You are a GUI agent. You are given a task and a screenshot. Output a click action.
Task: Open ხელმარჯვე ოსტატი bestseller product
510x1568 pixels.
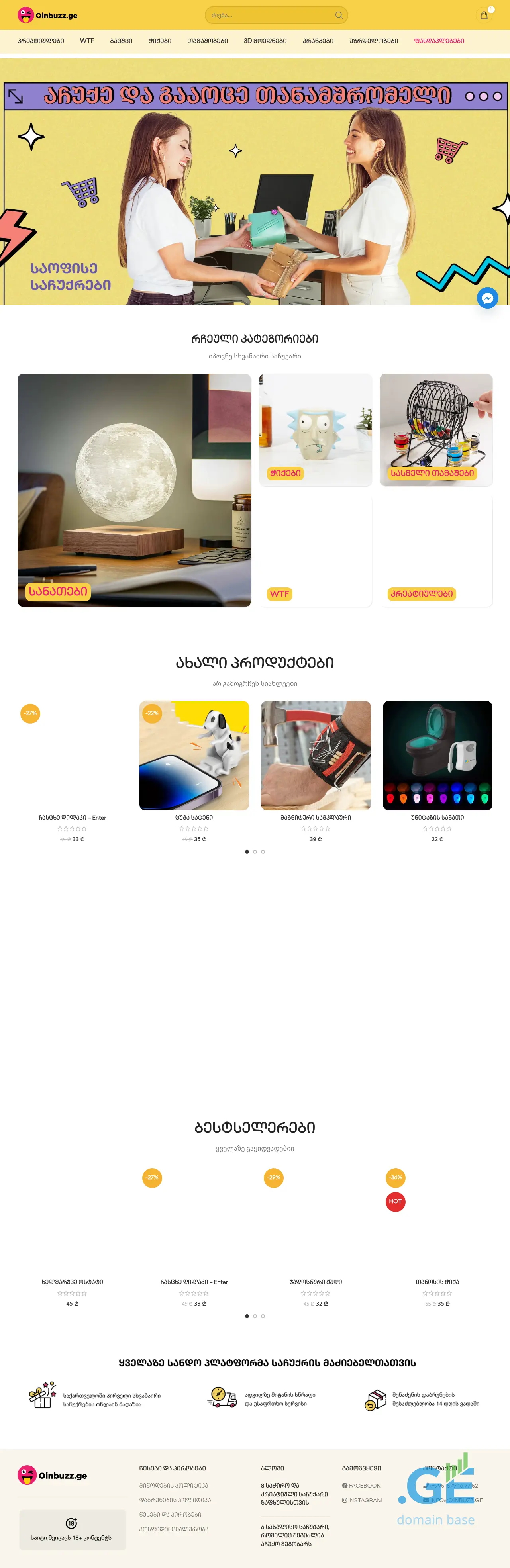[72, 1282]
